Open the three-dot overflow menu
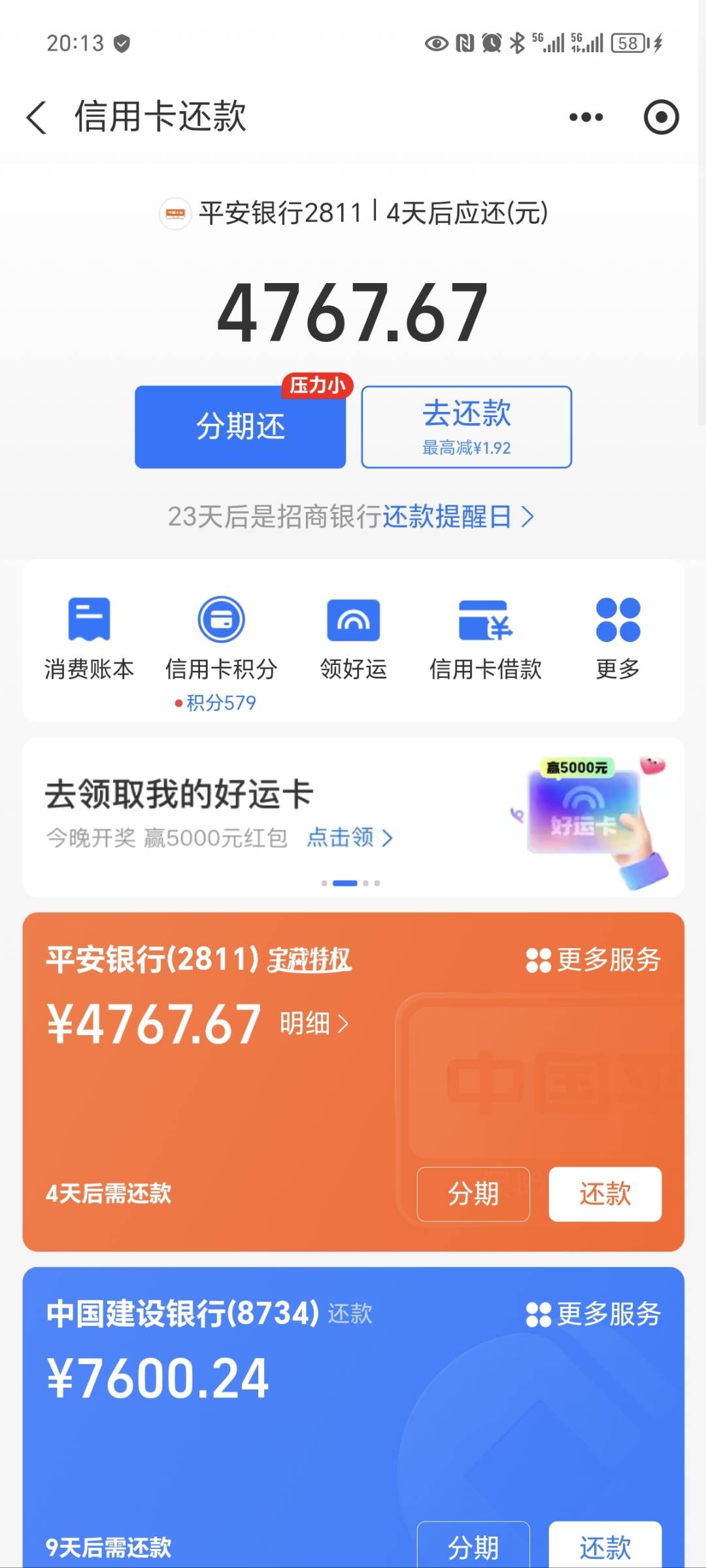 click(x=584, y=116)
